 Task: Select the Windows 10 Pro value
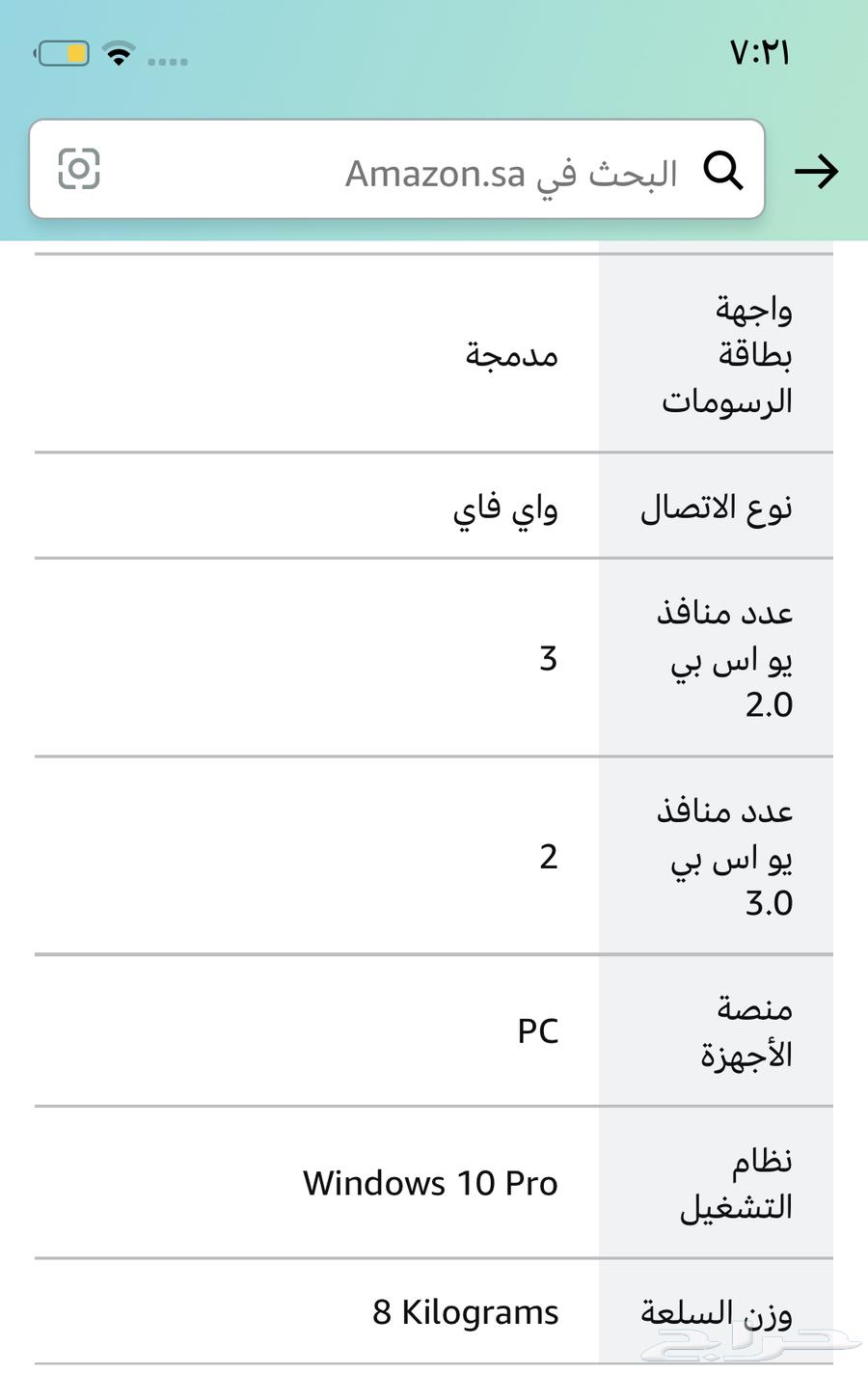point(431,1183)
